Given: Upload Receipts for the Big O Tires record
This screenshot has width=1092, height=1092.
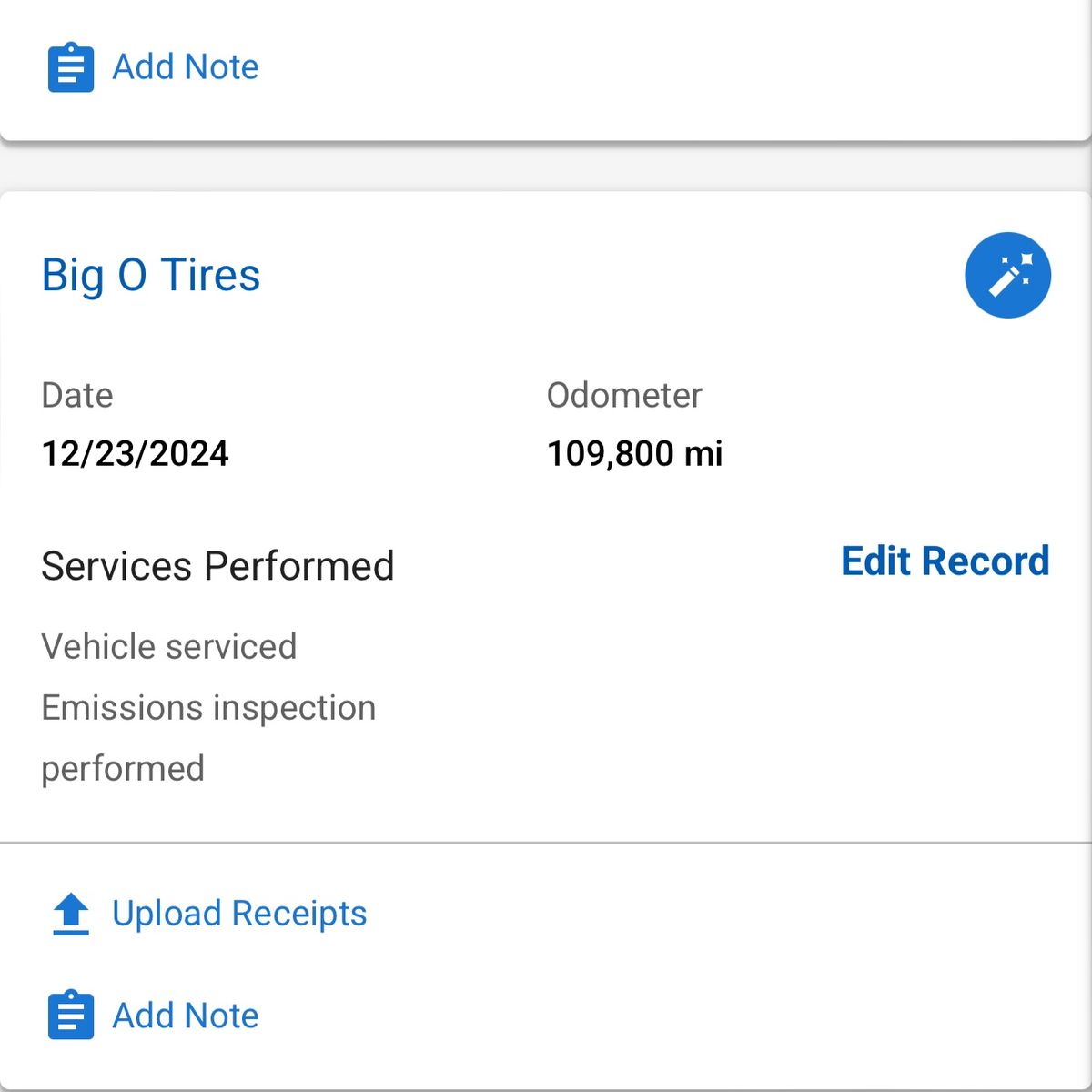Looking at the screenshot, I should [x=209, y=914].
